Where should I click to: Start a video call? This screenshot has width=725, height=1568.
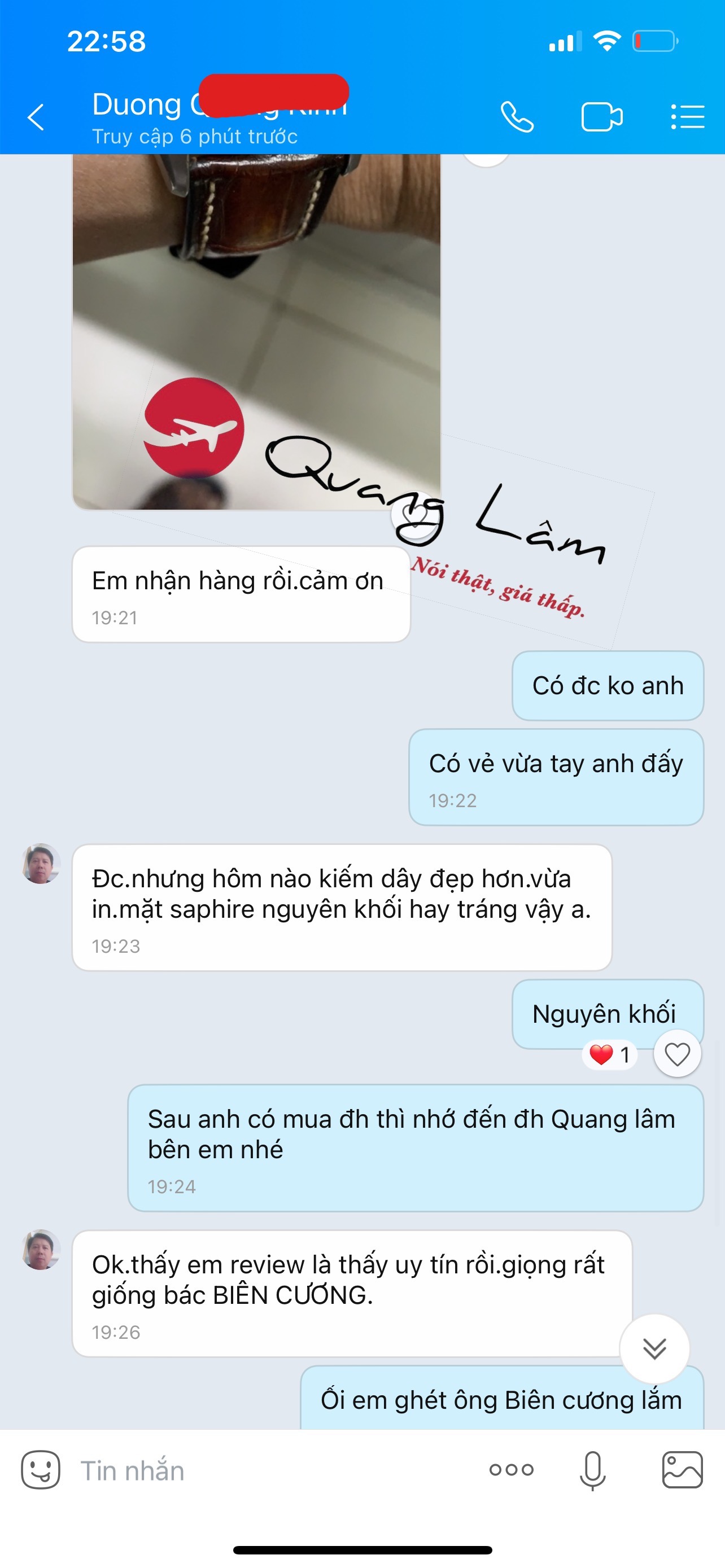click(x=601, y=117)
